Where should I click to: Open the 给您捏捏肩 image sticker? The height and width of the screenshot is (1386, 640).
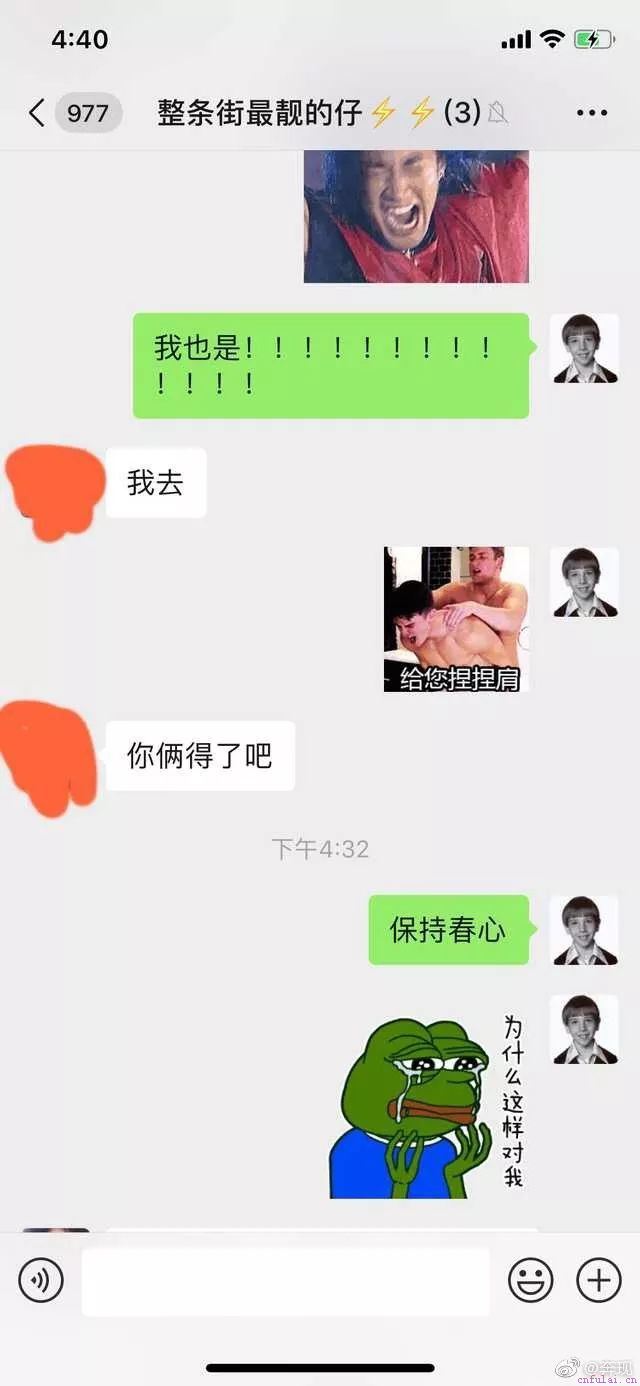pyautogui.click(x=457, y=619)
